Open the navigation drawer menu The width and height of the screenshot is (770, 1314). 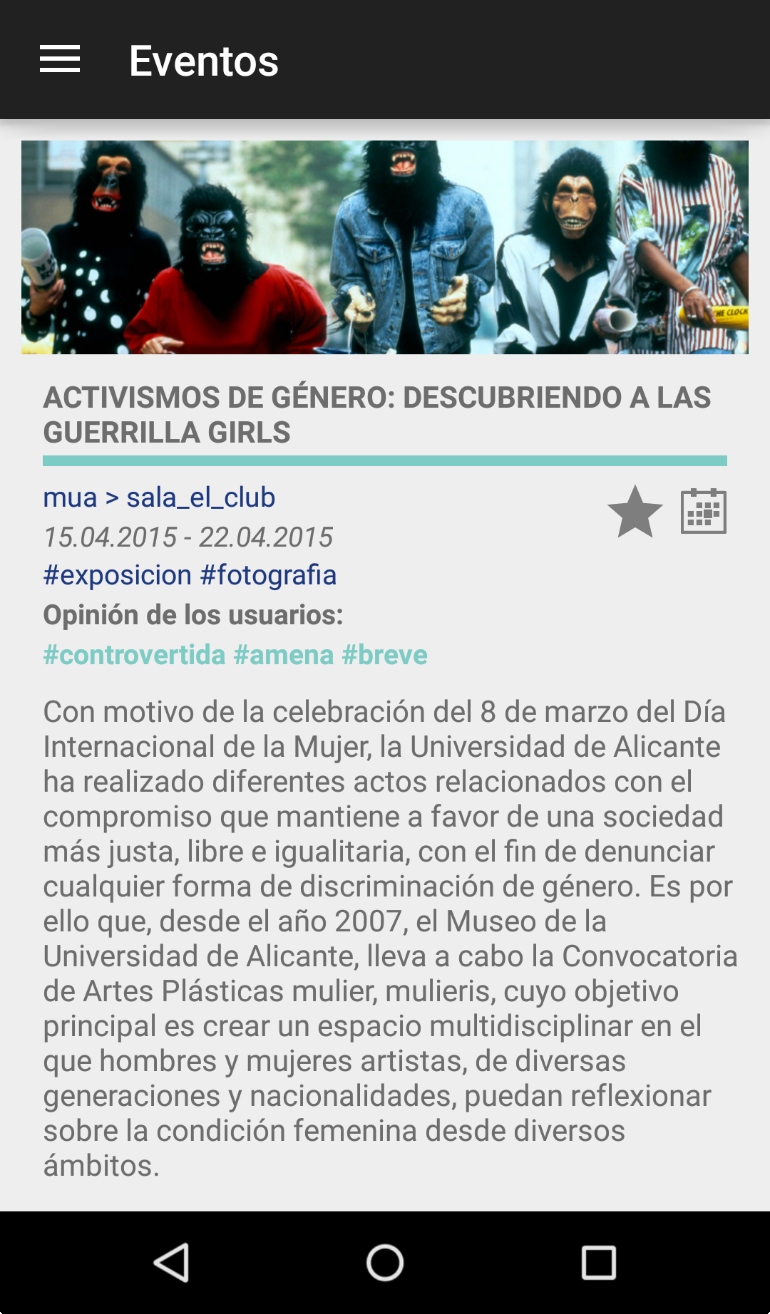click(60, 60)
